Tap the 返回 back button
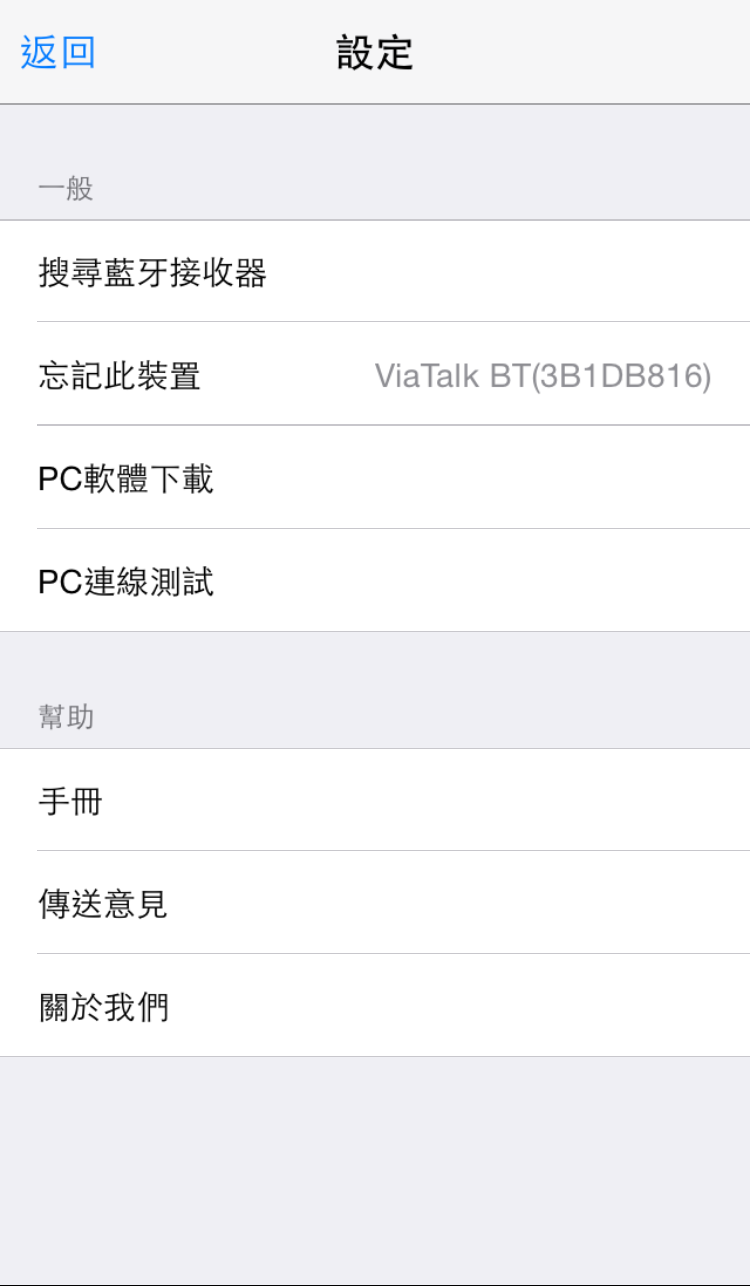 pos(58,52)
